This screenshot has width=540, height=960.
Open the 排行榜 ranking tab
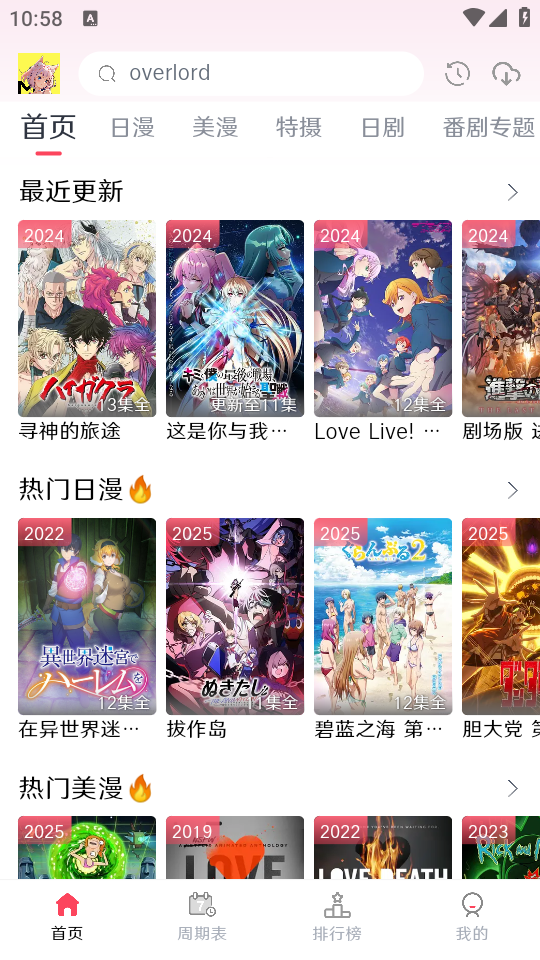pyautogui.click(x=337, y=917)
